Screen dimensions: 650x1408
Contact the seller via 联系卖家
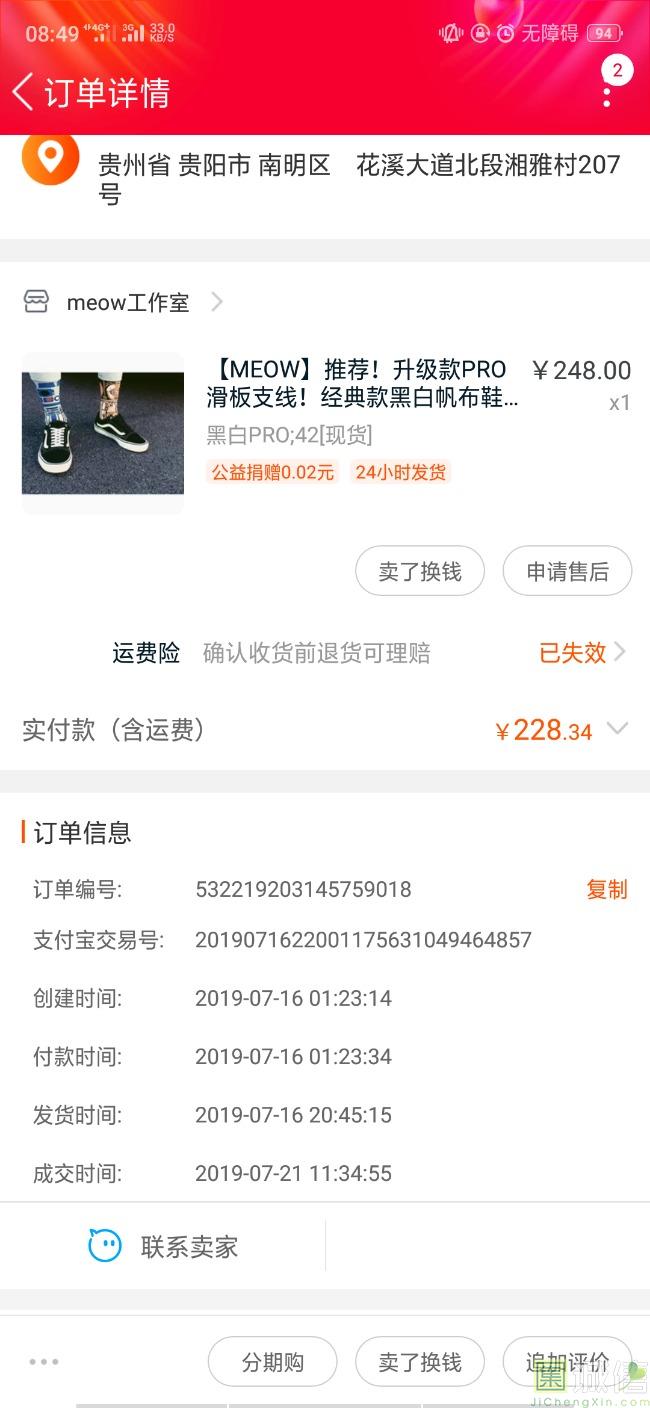(x=164, y=1246)
